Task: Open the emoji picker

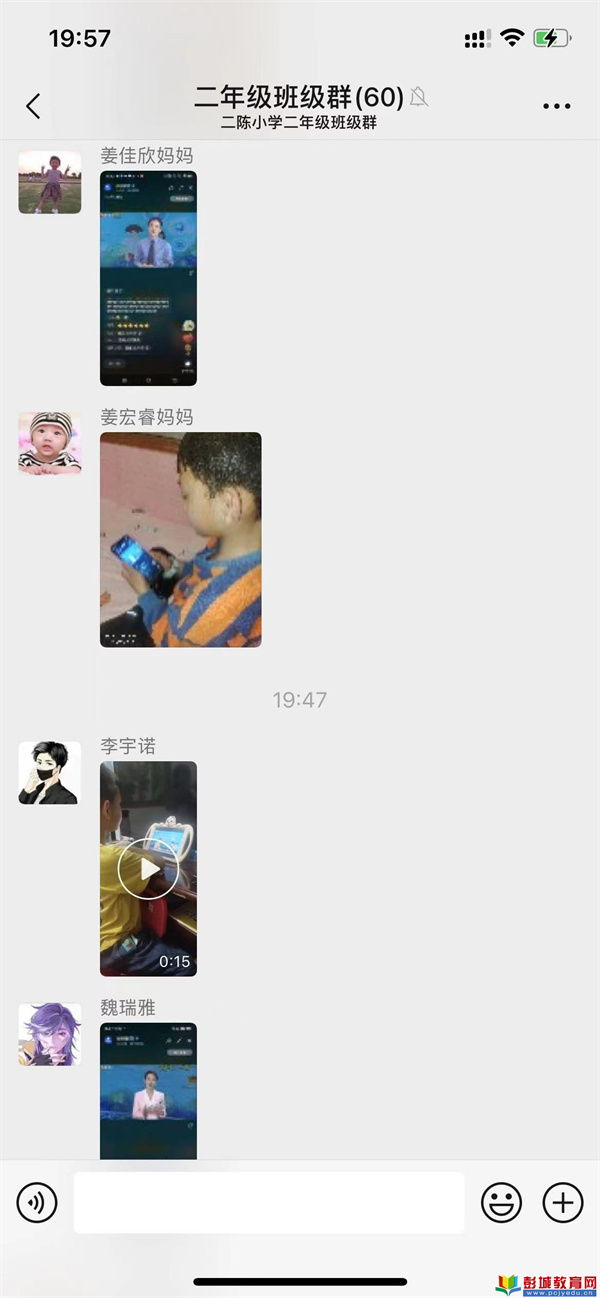Action: (502, 1202)
